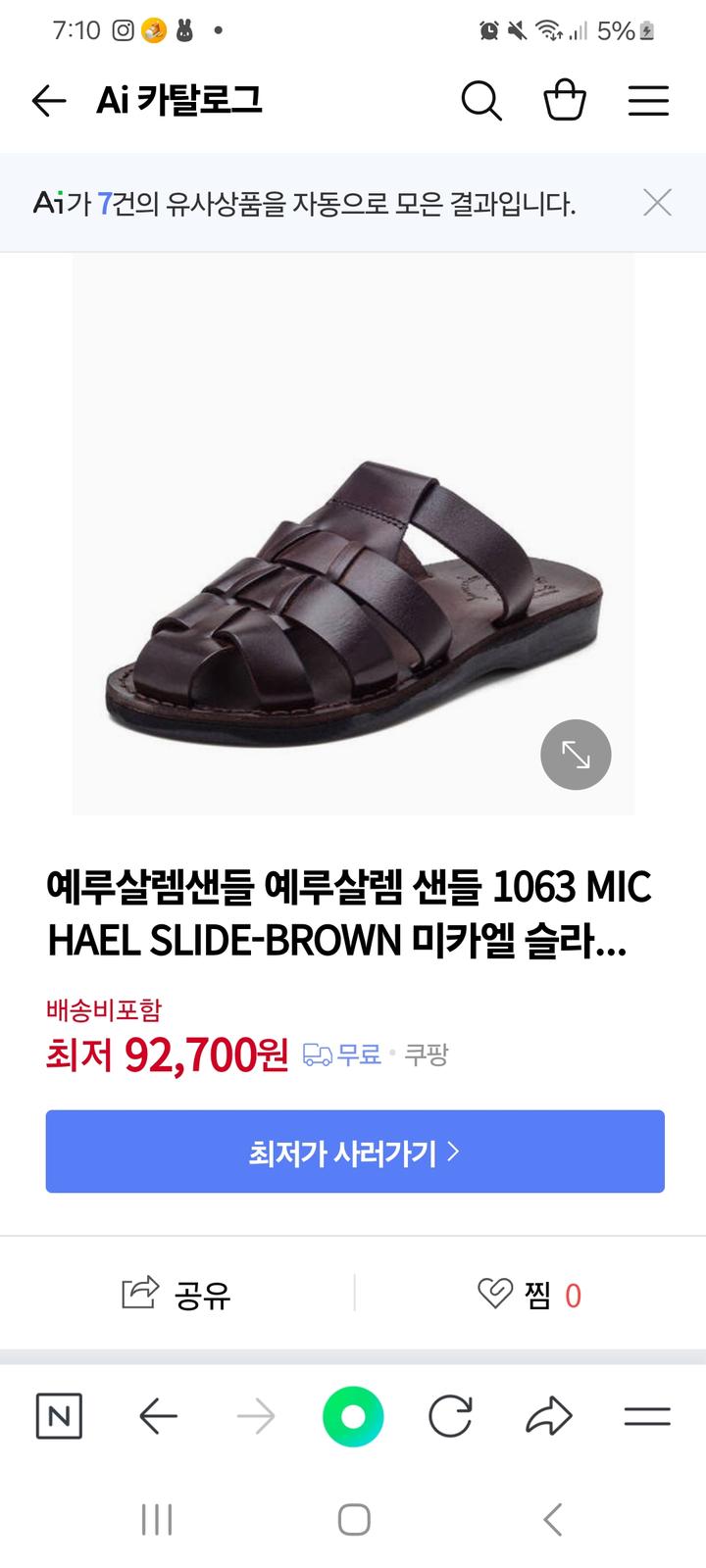Share page from browser toolbar
This screenshot has height=1568, width=706.
tap(548, 1416)
